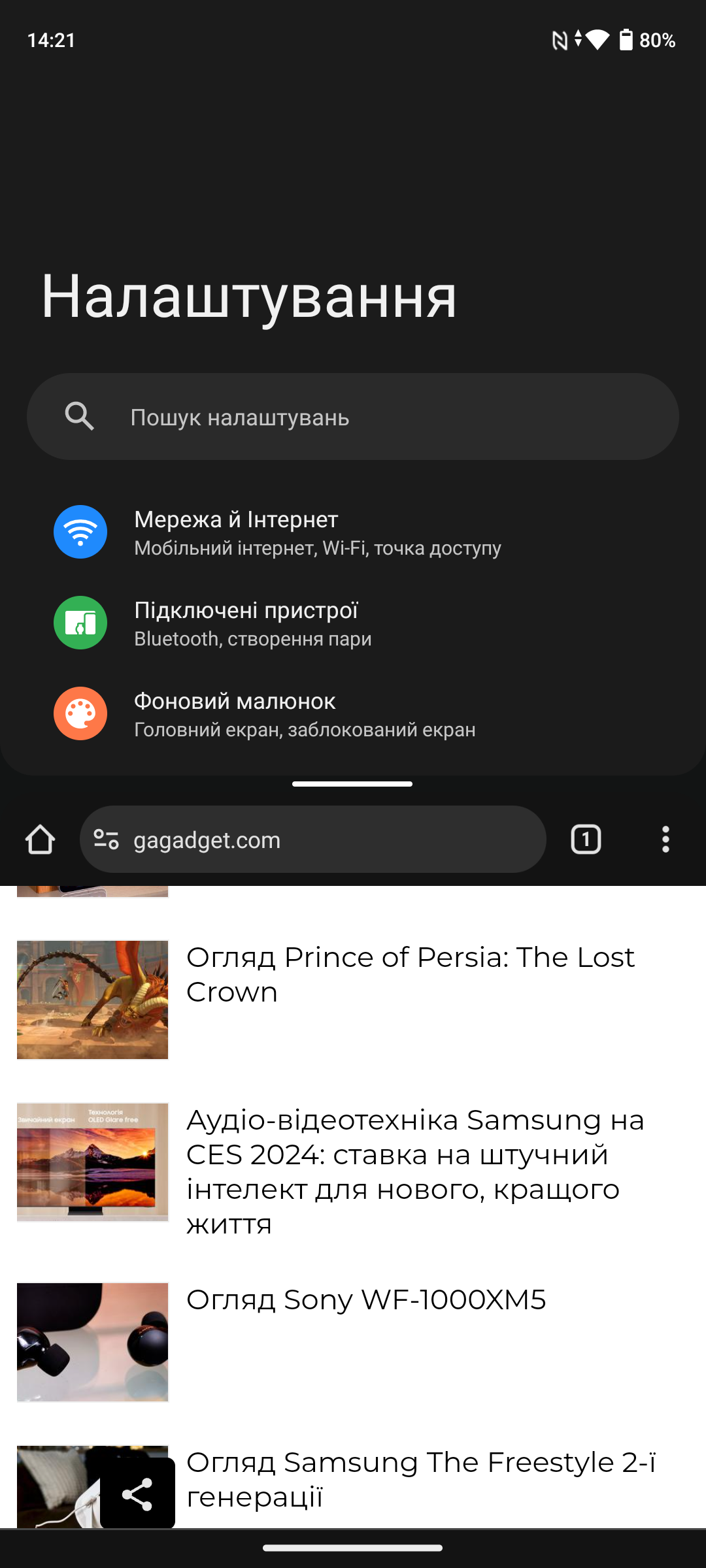Open Огляд Prince of Persia article

tap(410, 975)
